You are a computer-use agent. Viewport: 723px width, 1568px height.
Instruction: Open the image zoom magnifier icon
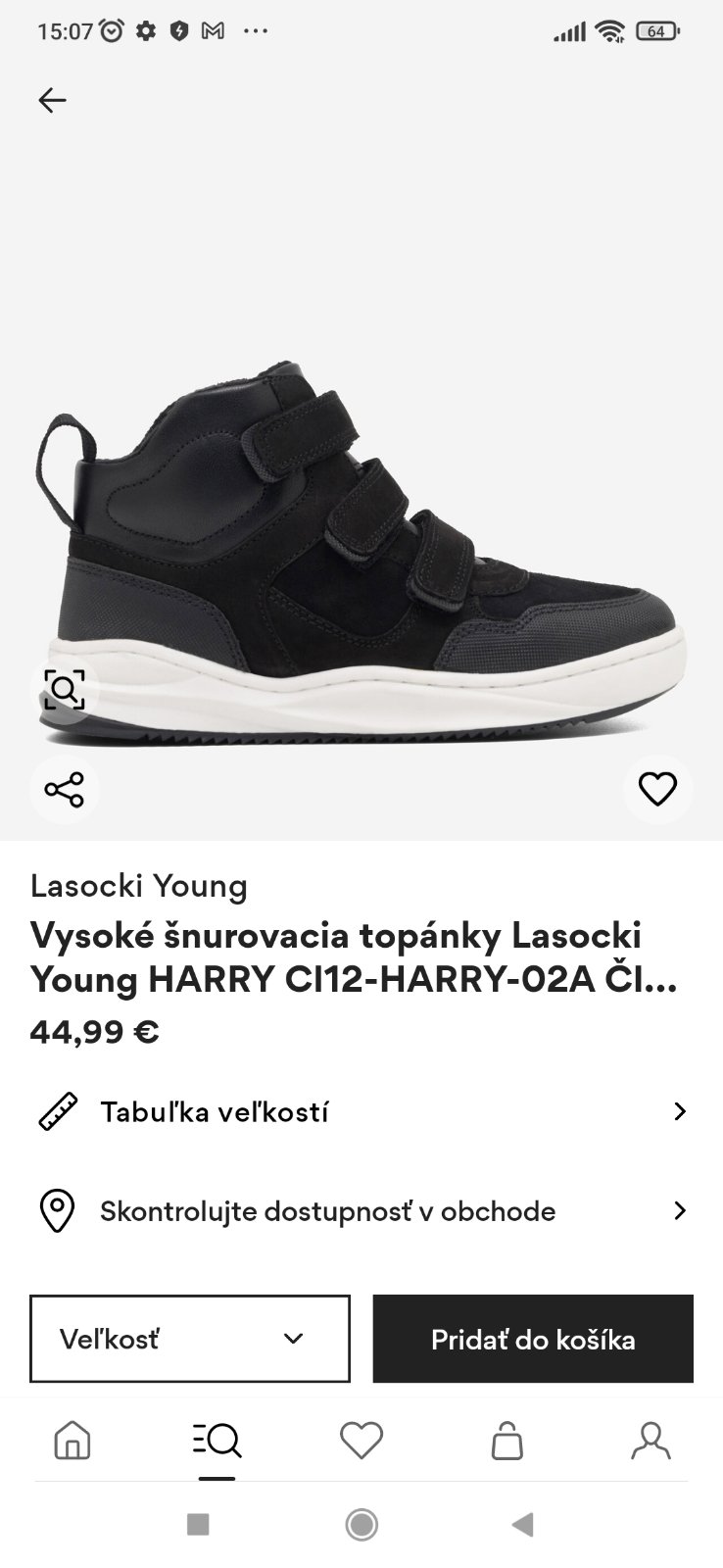tap(65, 690)
